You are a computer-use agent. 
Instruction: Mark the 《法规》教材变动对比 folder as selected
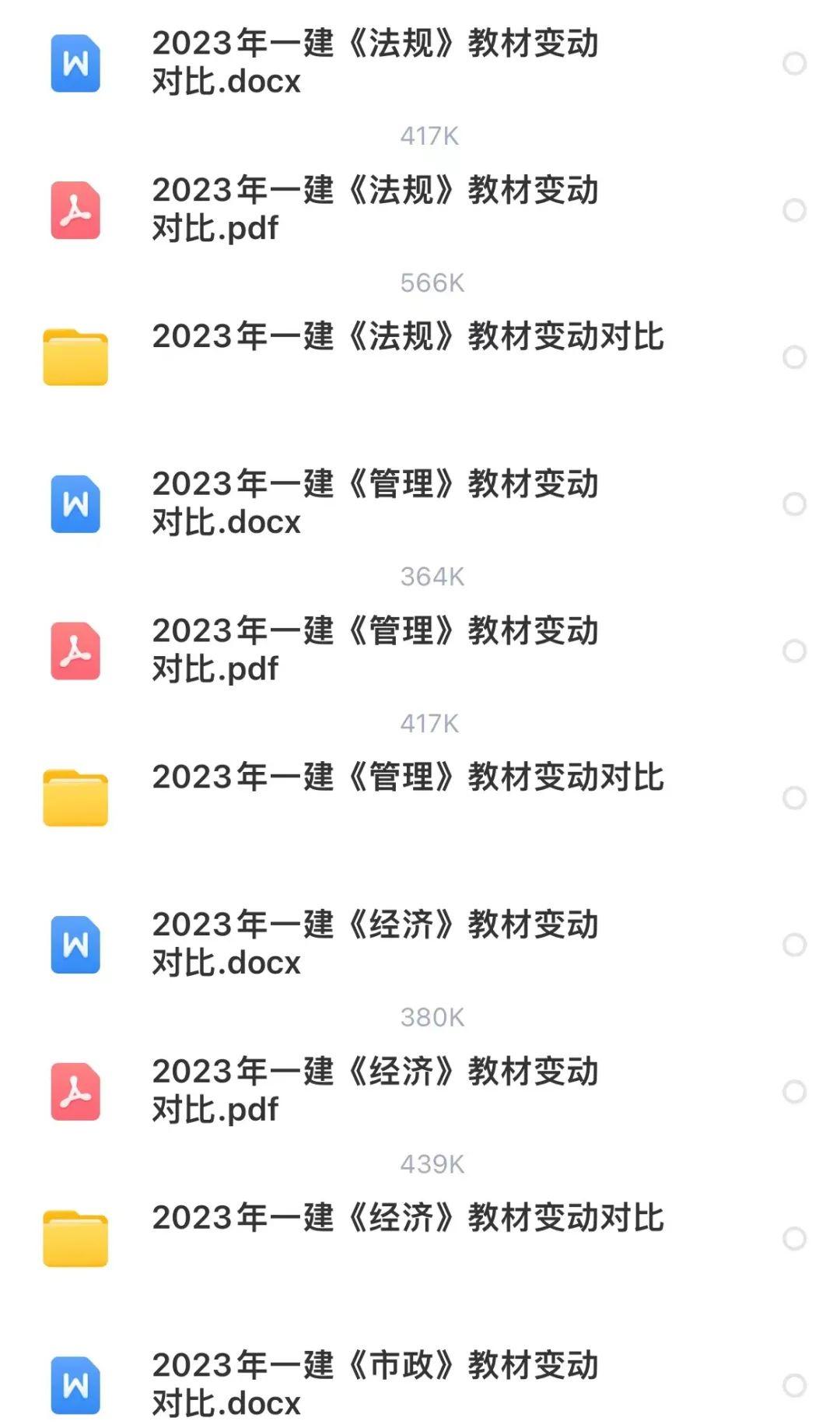pyautogui.click(x=794, y=357)
